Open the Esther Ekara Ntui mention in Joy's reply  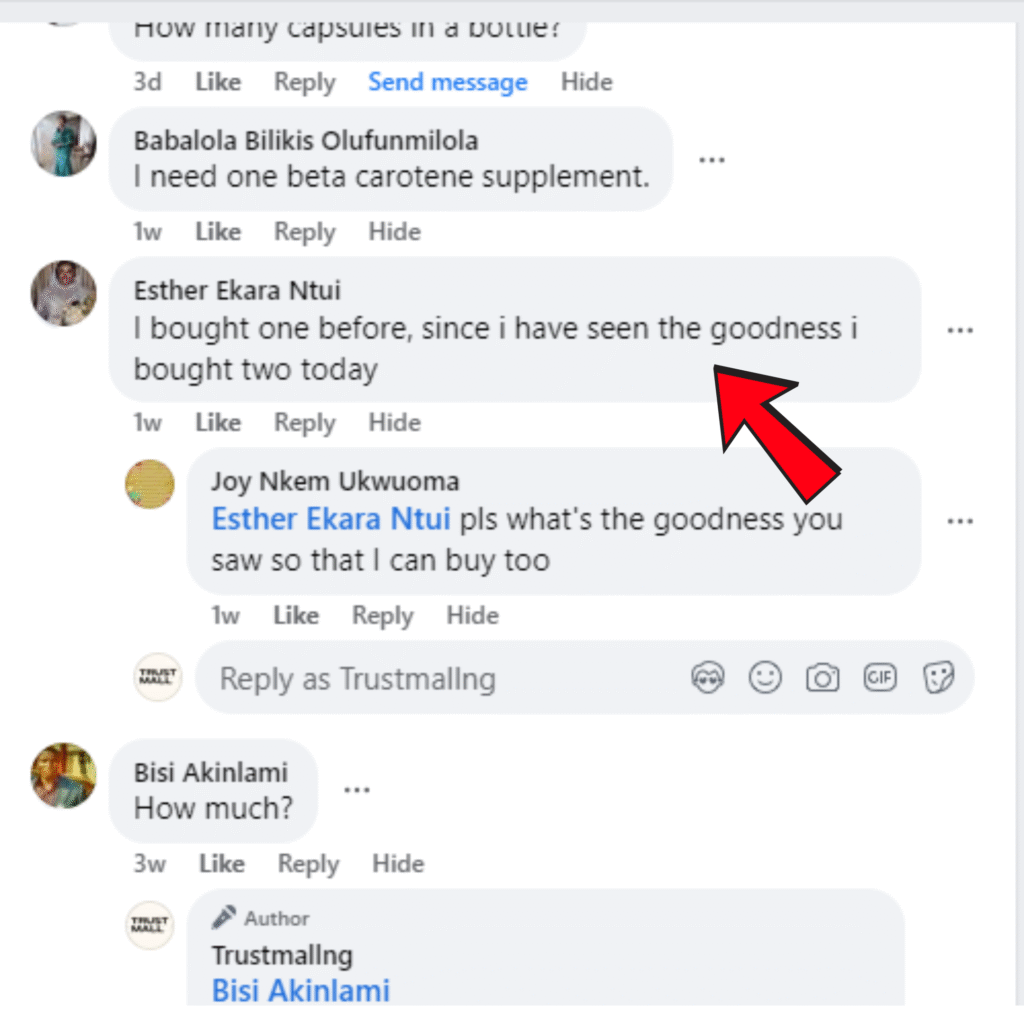coord(331,520)
